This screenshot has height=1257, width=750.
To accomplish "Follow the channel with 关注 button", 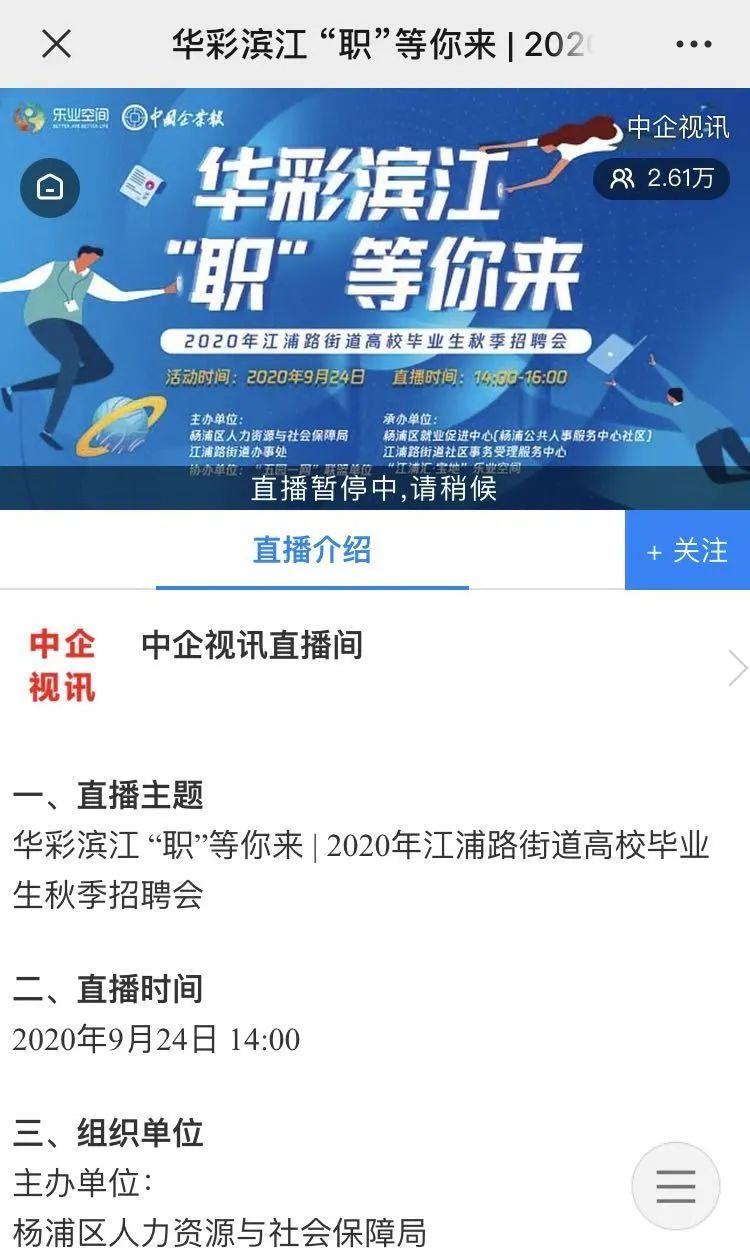I will [687, 550].
